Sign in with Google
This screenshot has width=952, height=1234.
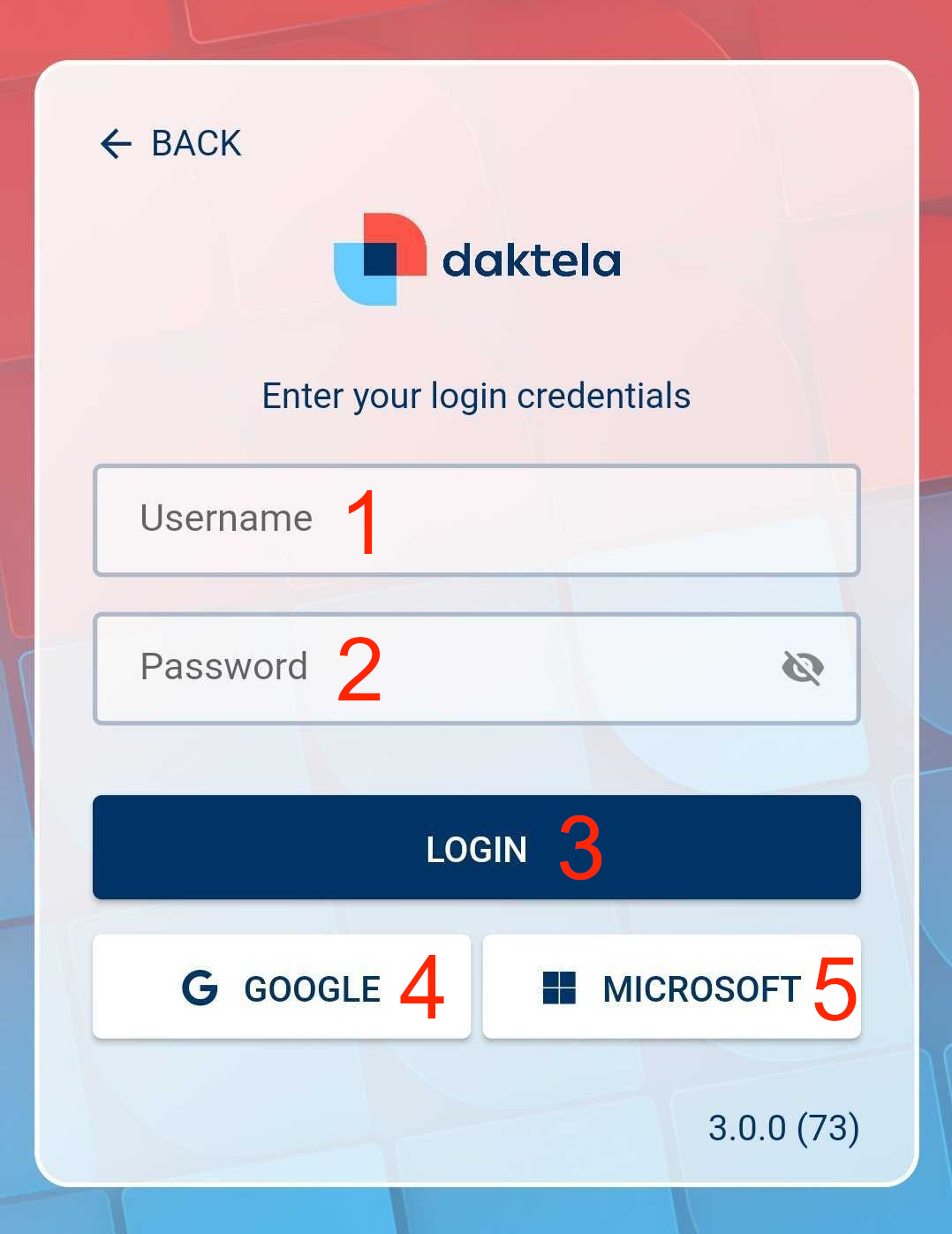click(x=282, y=987)
